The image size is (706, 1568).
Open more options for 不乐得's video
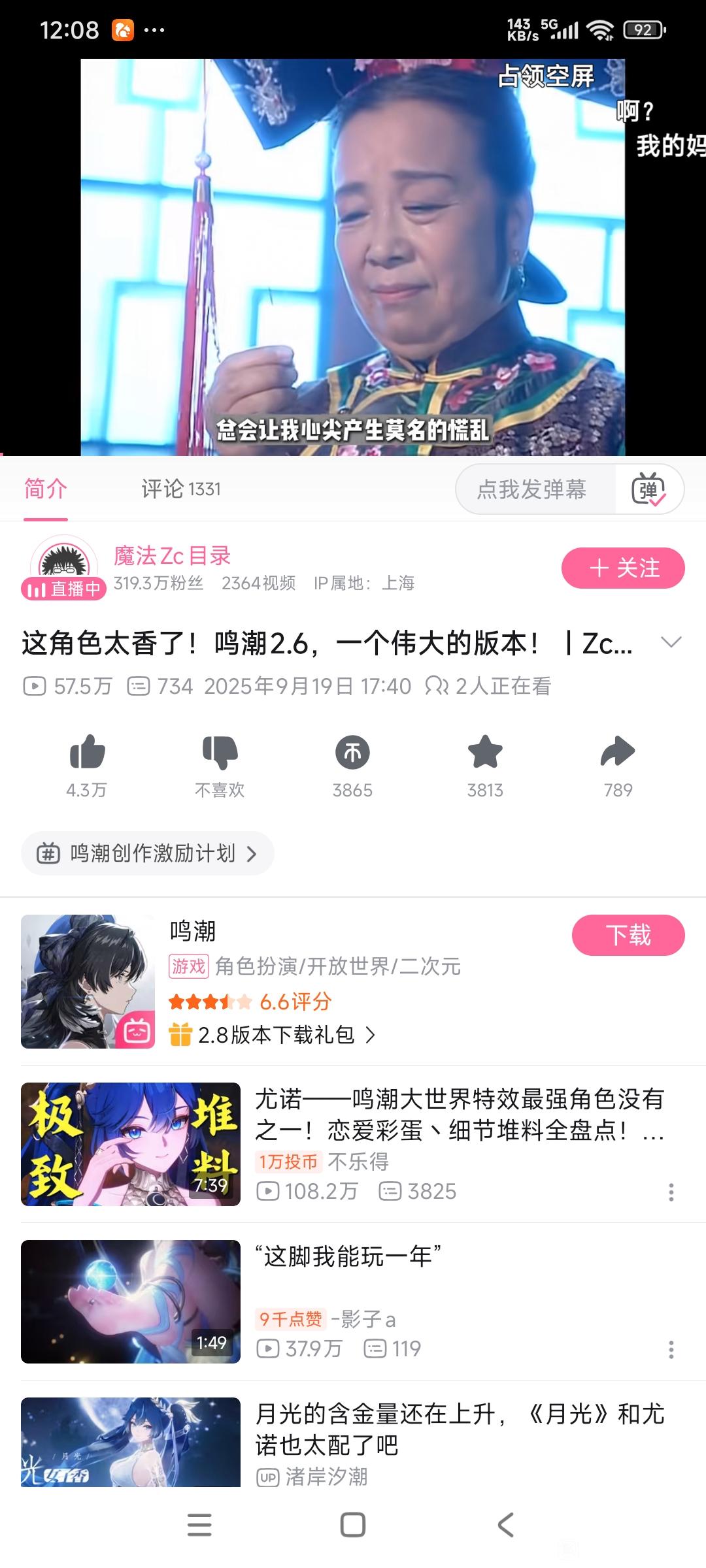tap(671, 1192)
